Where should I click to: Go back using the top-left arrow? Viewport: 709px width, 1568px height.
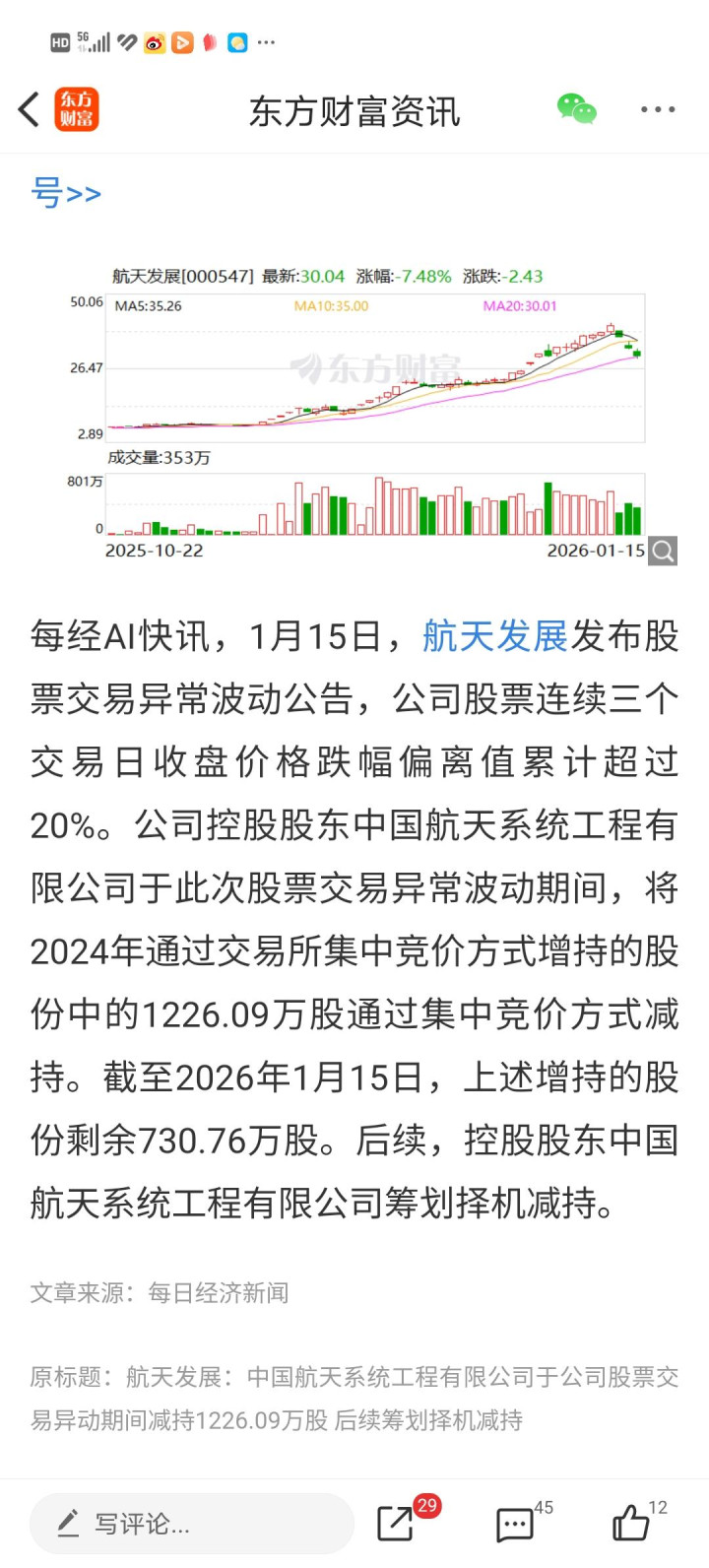click(30, 109)
